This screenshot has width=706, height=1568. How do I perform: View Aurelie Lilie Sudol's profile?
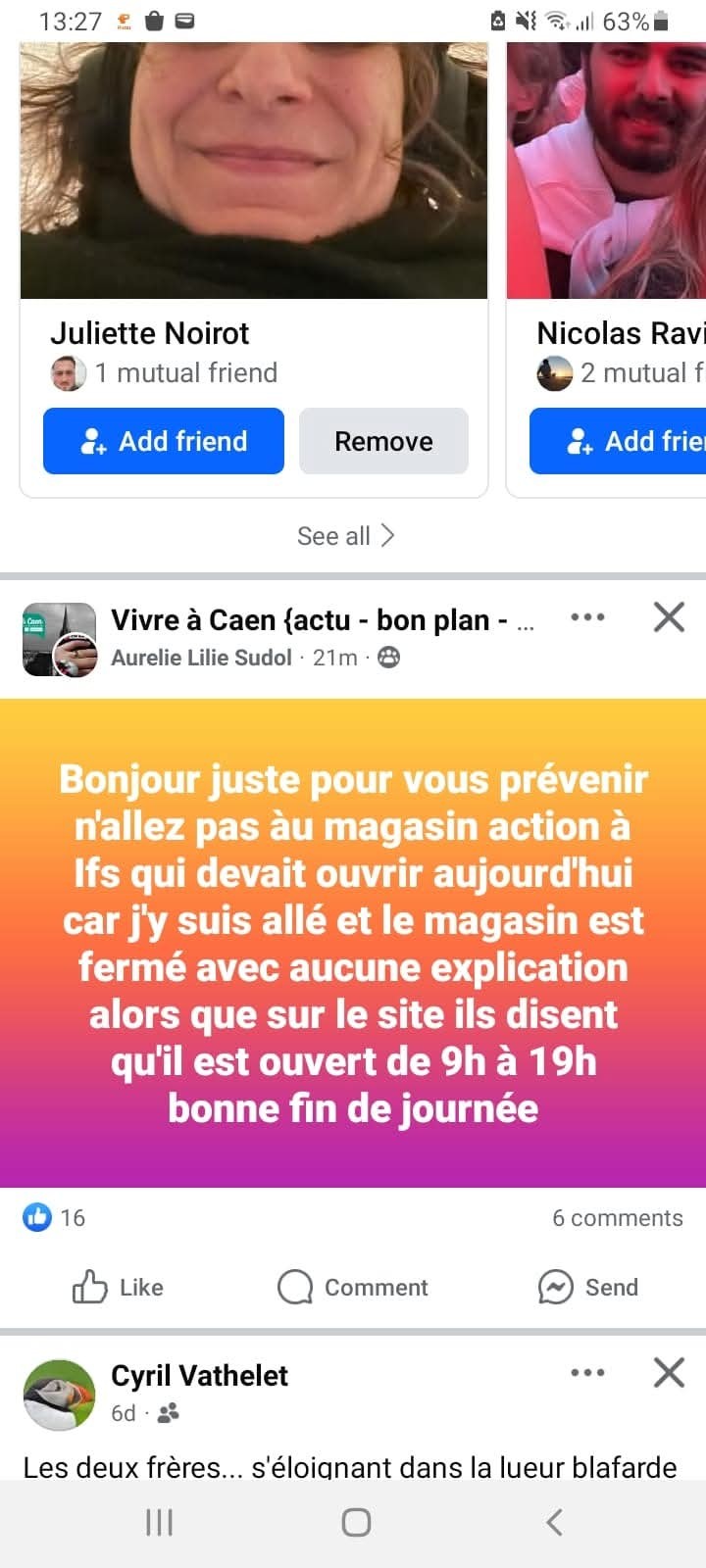[x=201, y=658]
